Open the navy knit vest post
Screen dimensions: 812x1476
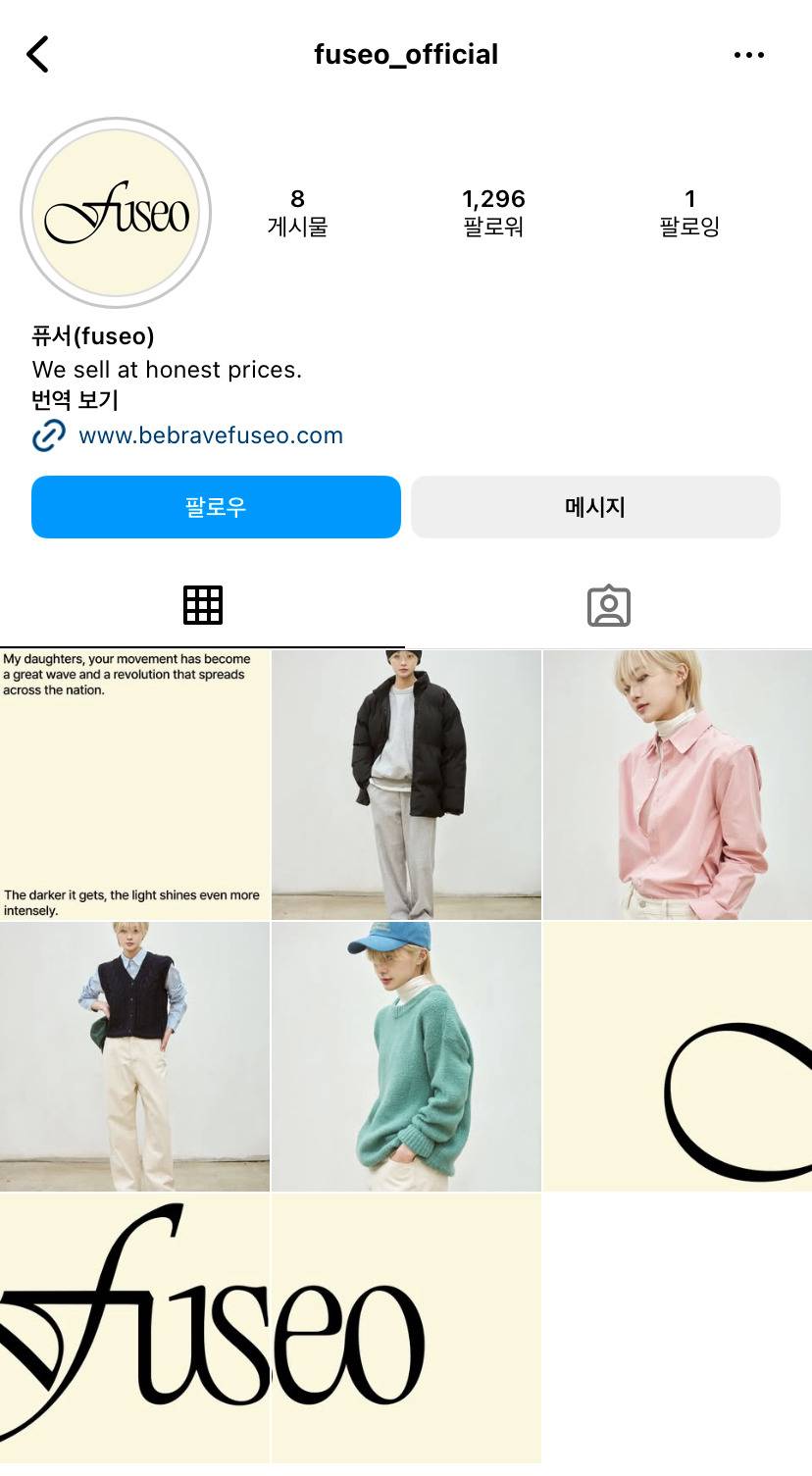pyautogui.click(x=134, y=1056)
